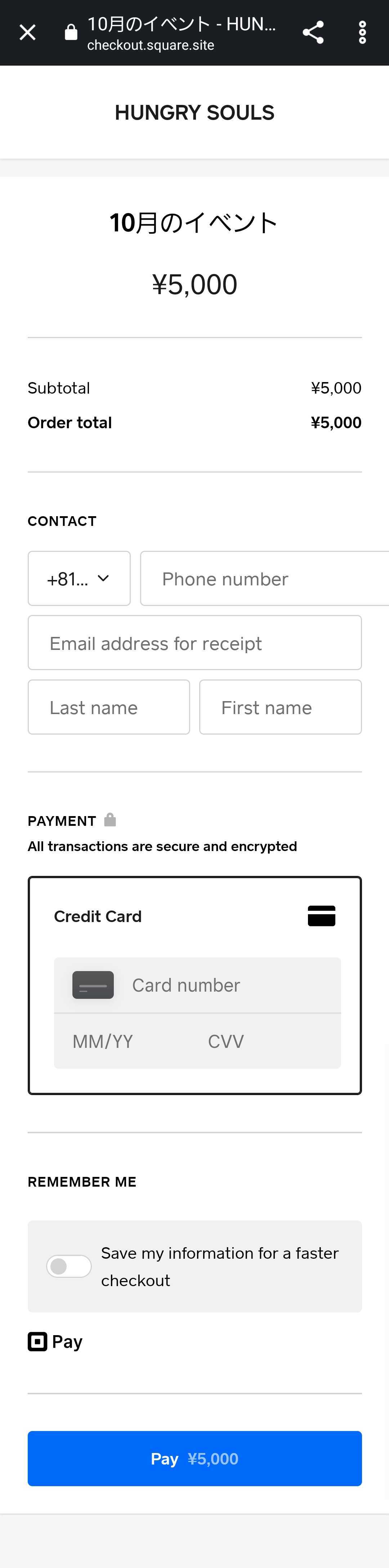Choose the Credit Card payment option
This screenshot has height=1568, width=389.
194,916
